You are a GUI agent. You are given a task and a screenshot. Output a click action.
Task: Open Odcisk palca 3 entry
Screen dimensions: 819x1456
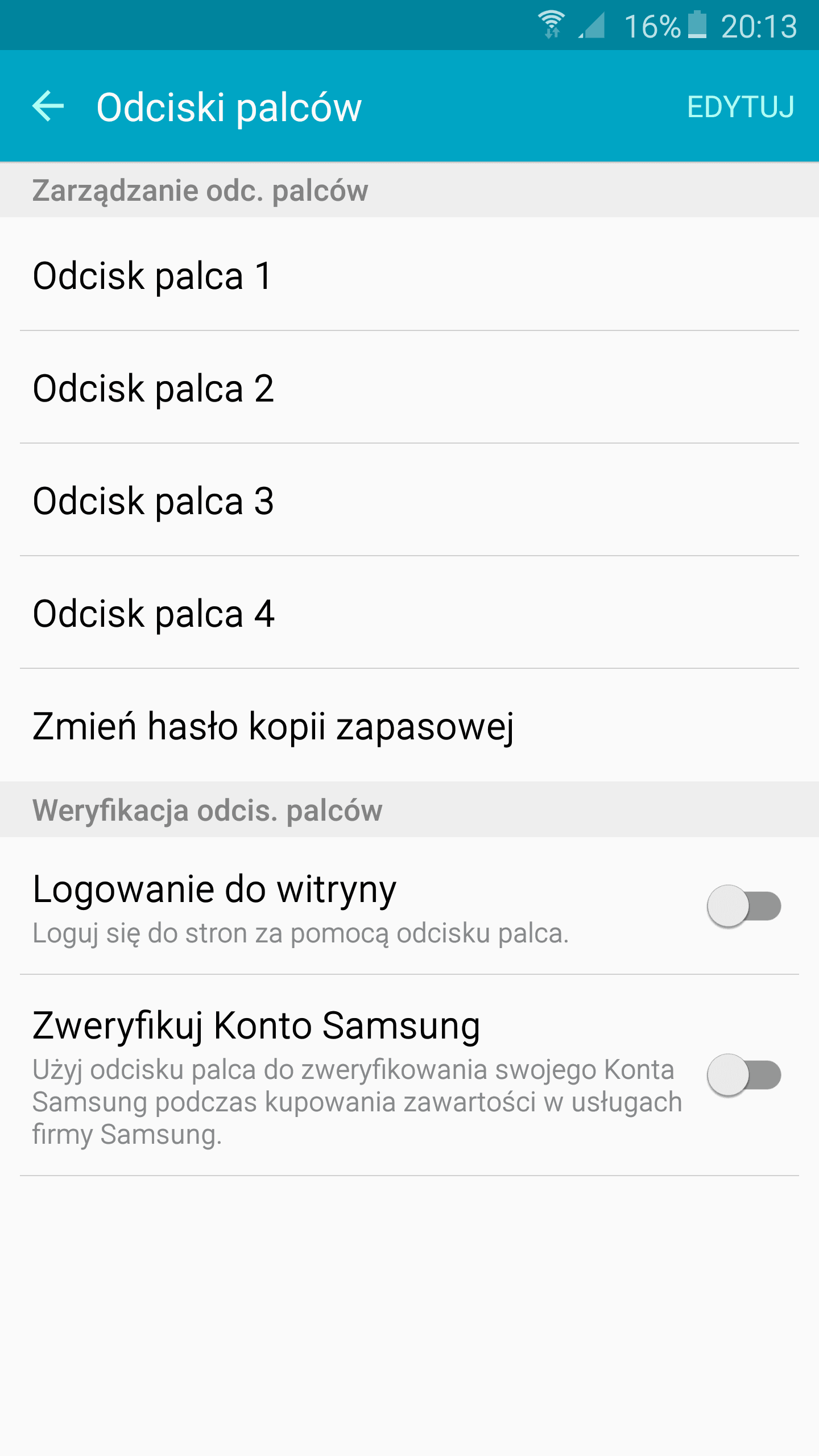pos(409,500)
